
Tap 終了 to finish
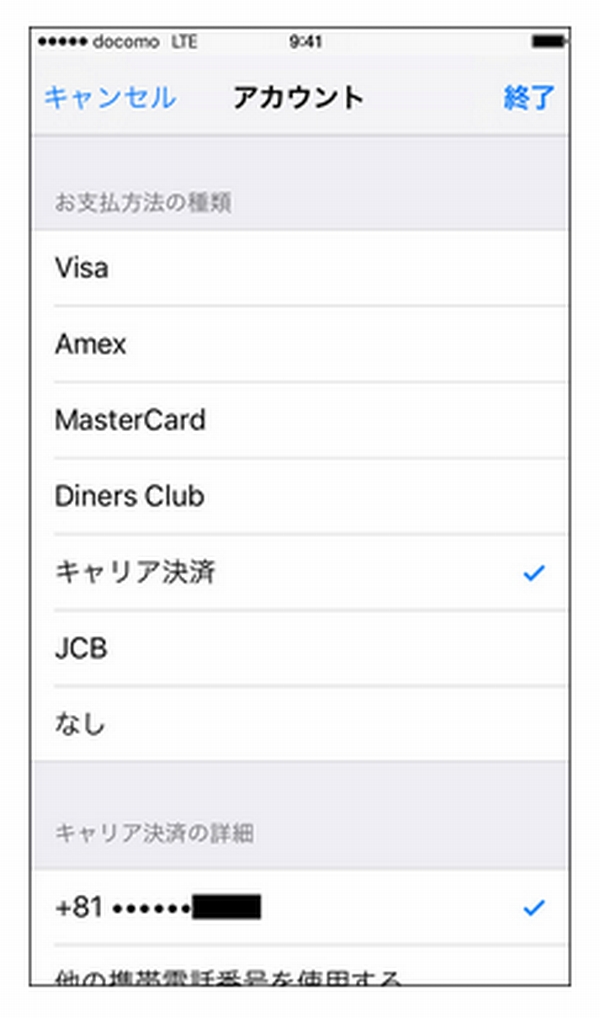pyautogui.click(x=529, y=98)
